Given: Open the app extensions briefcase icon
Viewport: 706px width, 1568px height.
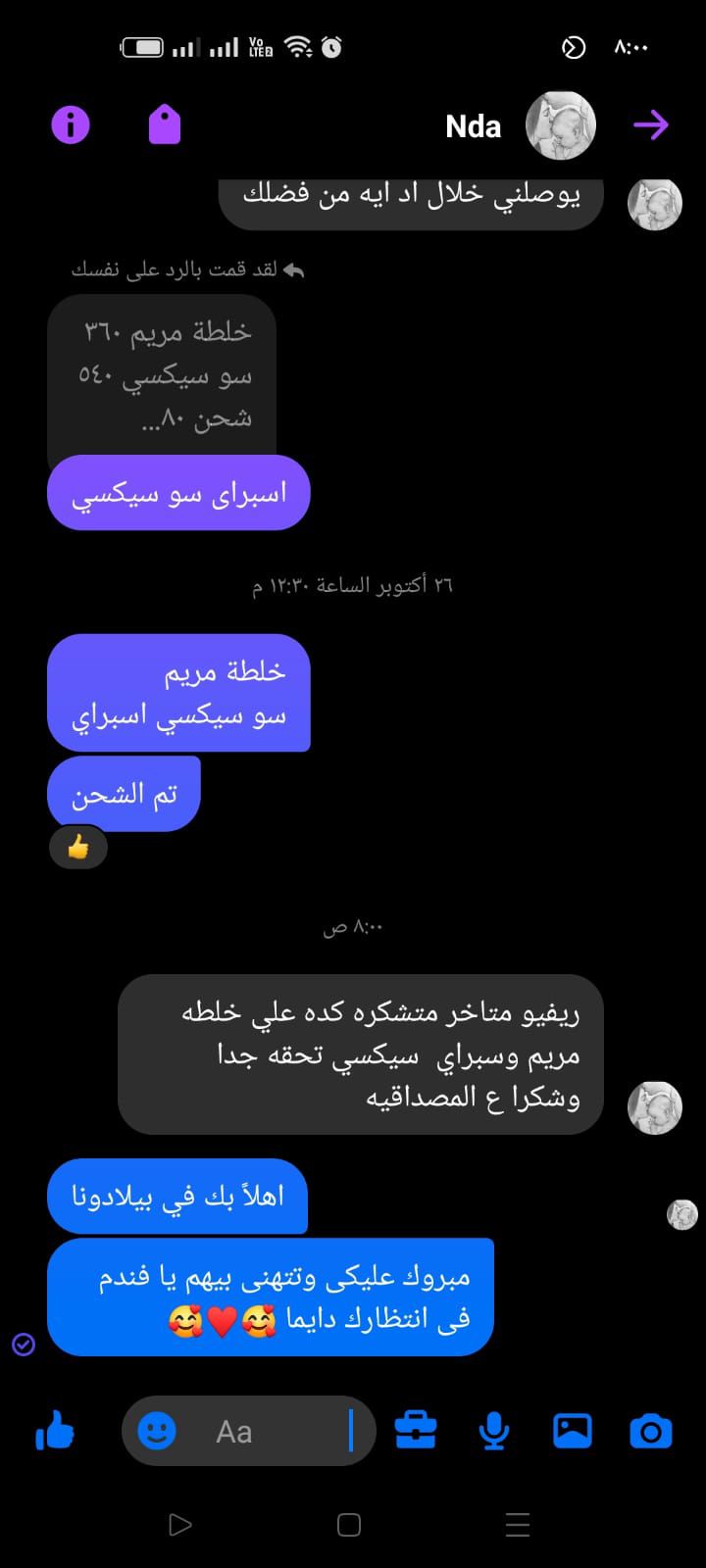Looking at the screenshot, I should pyautogui.click(x=415, y=1431).
